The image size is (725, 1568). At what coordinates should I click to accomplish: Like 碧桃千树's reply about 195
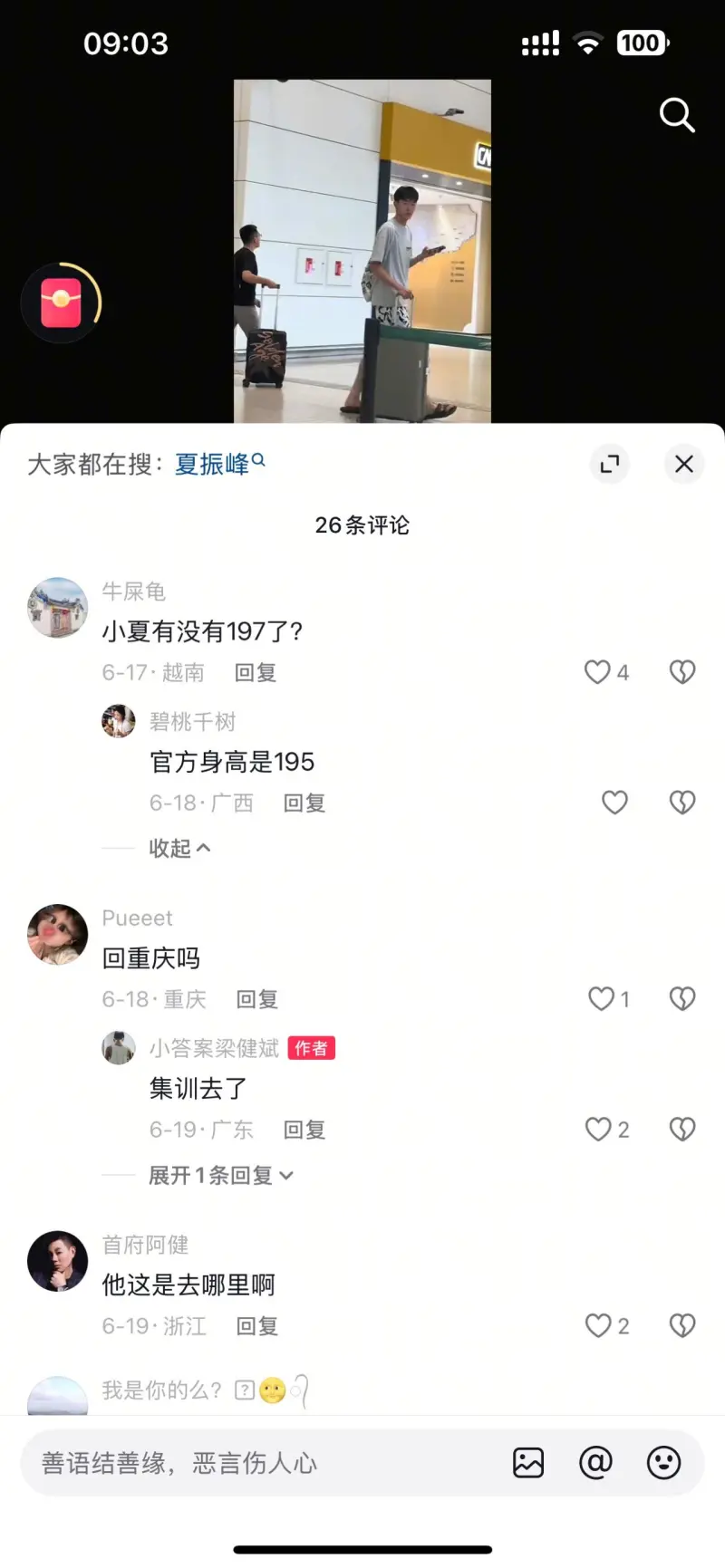click(614, 803)
